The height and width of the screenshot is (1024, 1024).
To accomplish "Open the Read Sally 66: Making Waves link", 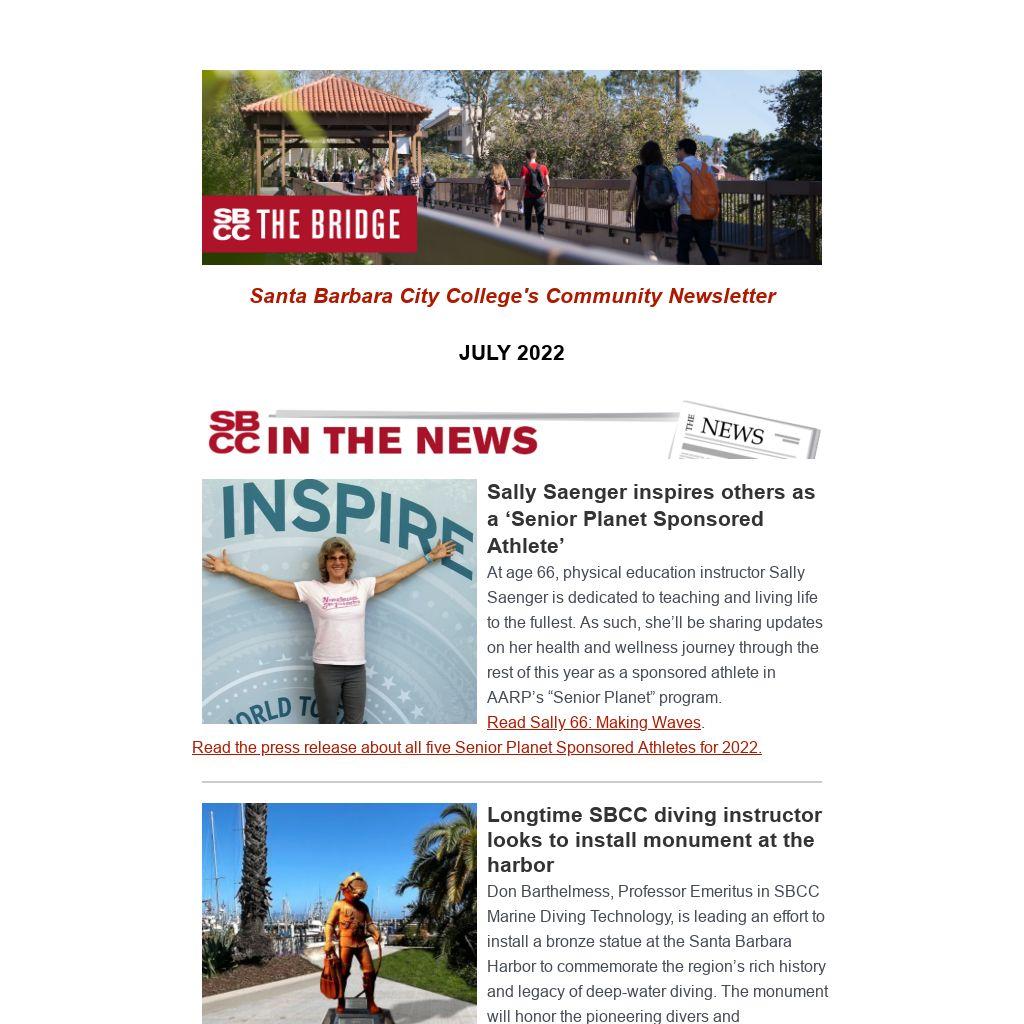I will [x=593, y=722].
